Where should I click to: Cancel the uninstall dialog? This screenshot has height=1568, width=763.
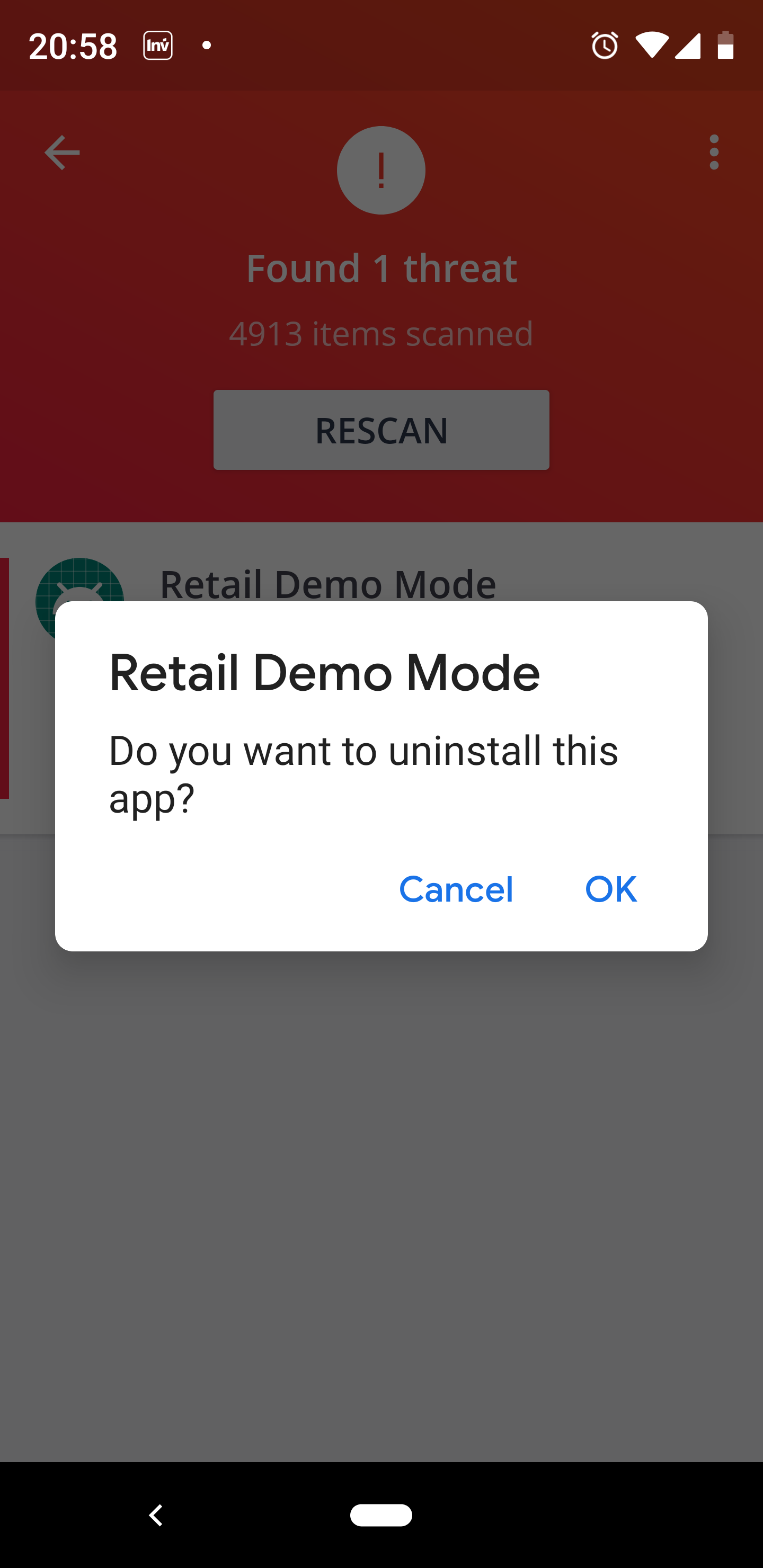point(456,889)
